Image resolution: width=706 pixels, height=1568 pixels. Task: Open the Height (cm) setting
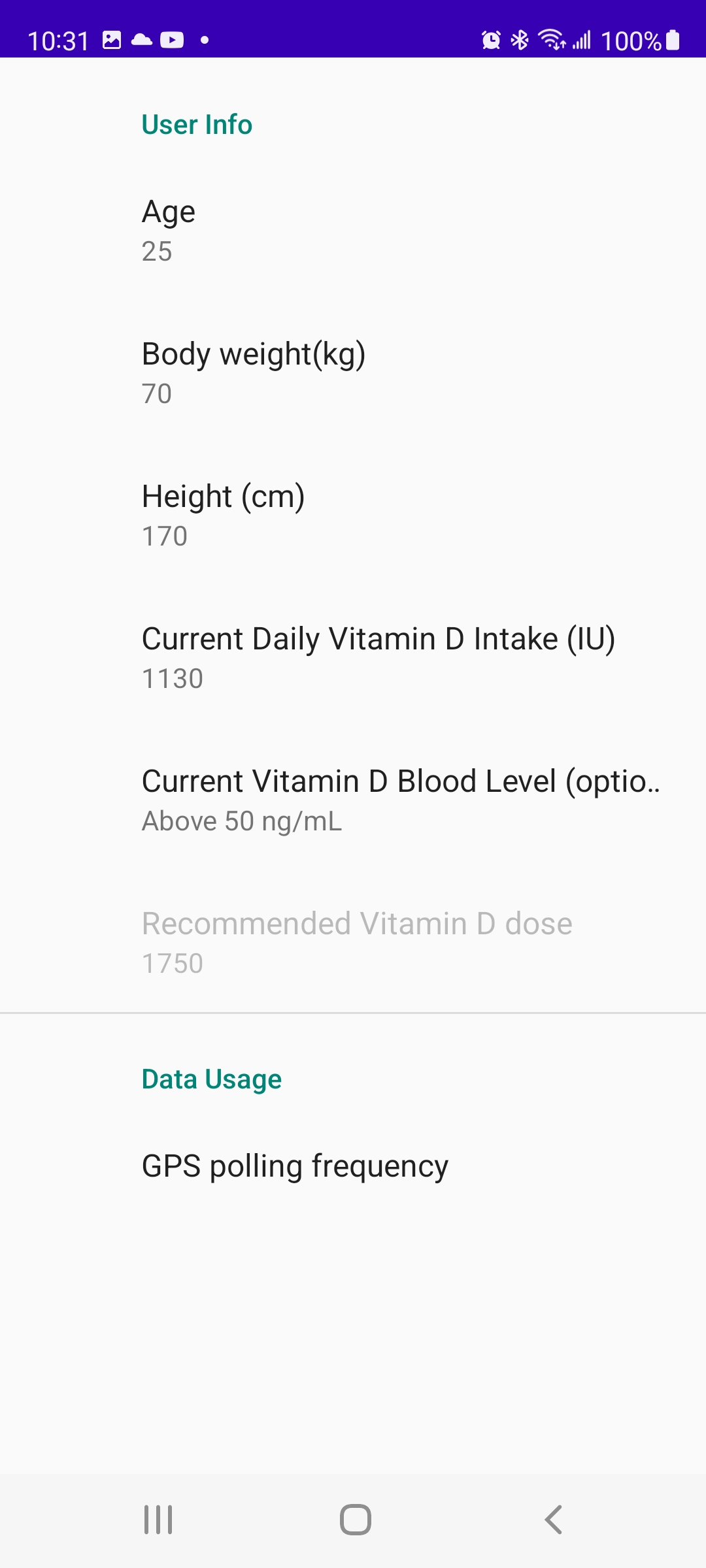(x=353, y=515)
